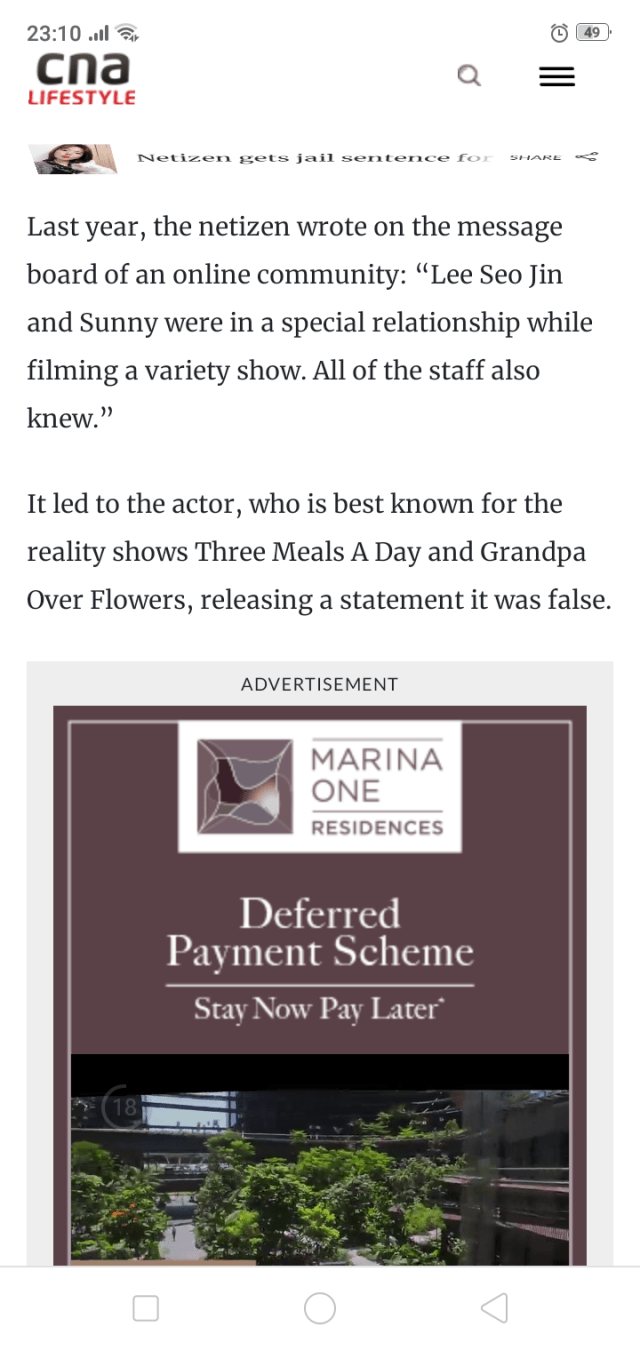Go to CNA Lifestyle homepage logo
The width and height of the screenshot is (640, 1351).
(84, 78)
